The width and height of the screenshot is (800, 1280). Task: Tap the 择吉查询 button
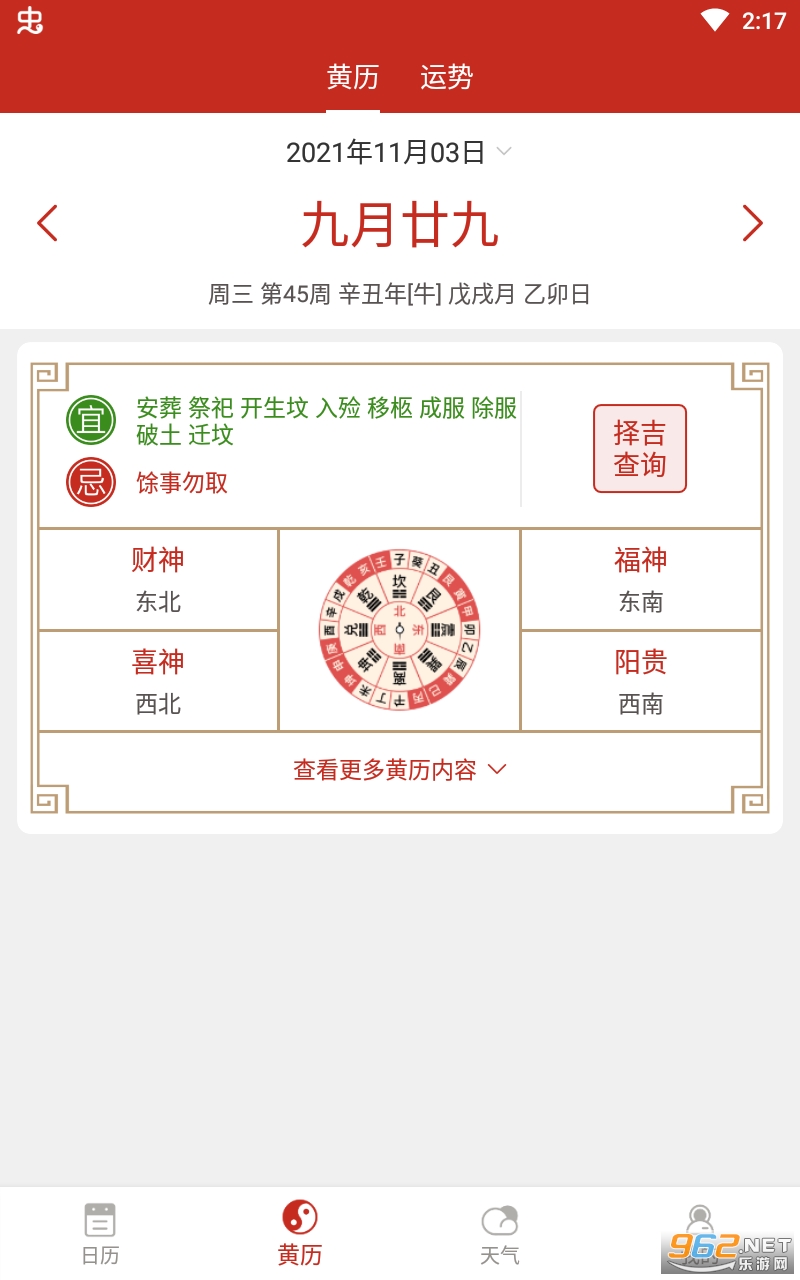coord(640,449)
